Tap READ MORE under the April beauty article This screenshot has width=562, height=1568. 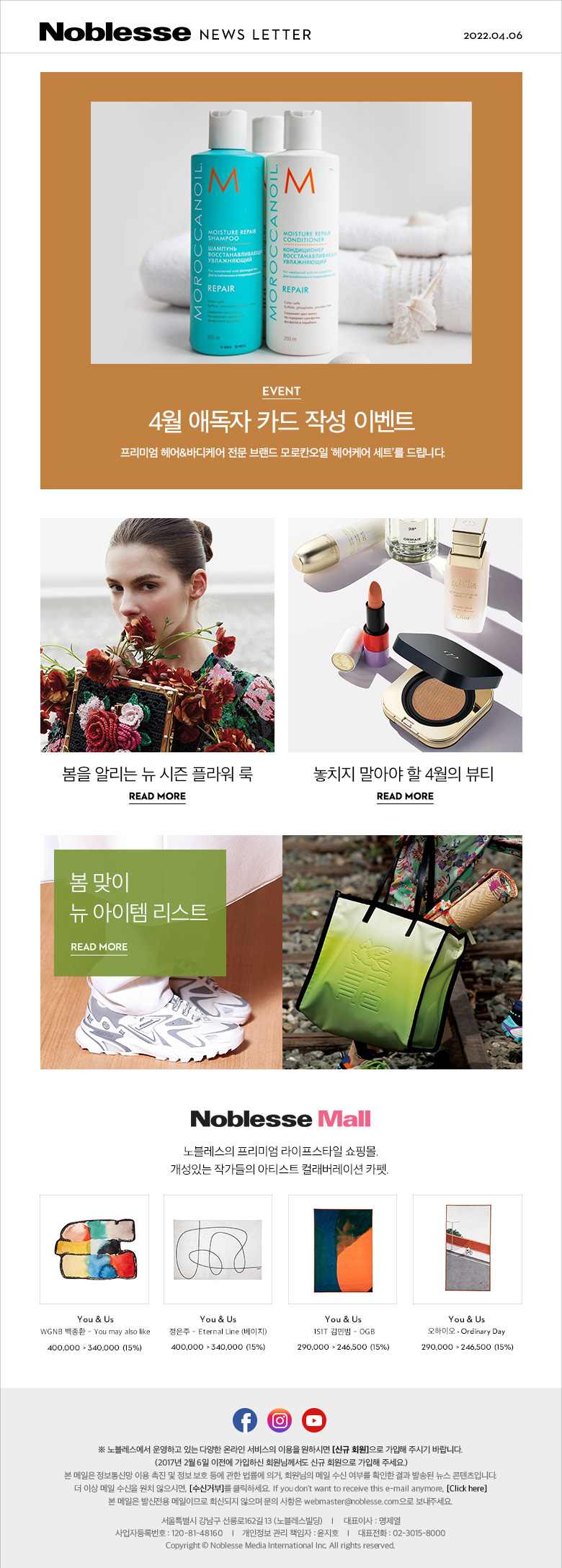(405, 796)
